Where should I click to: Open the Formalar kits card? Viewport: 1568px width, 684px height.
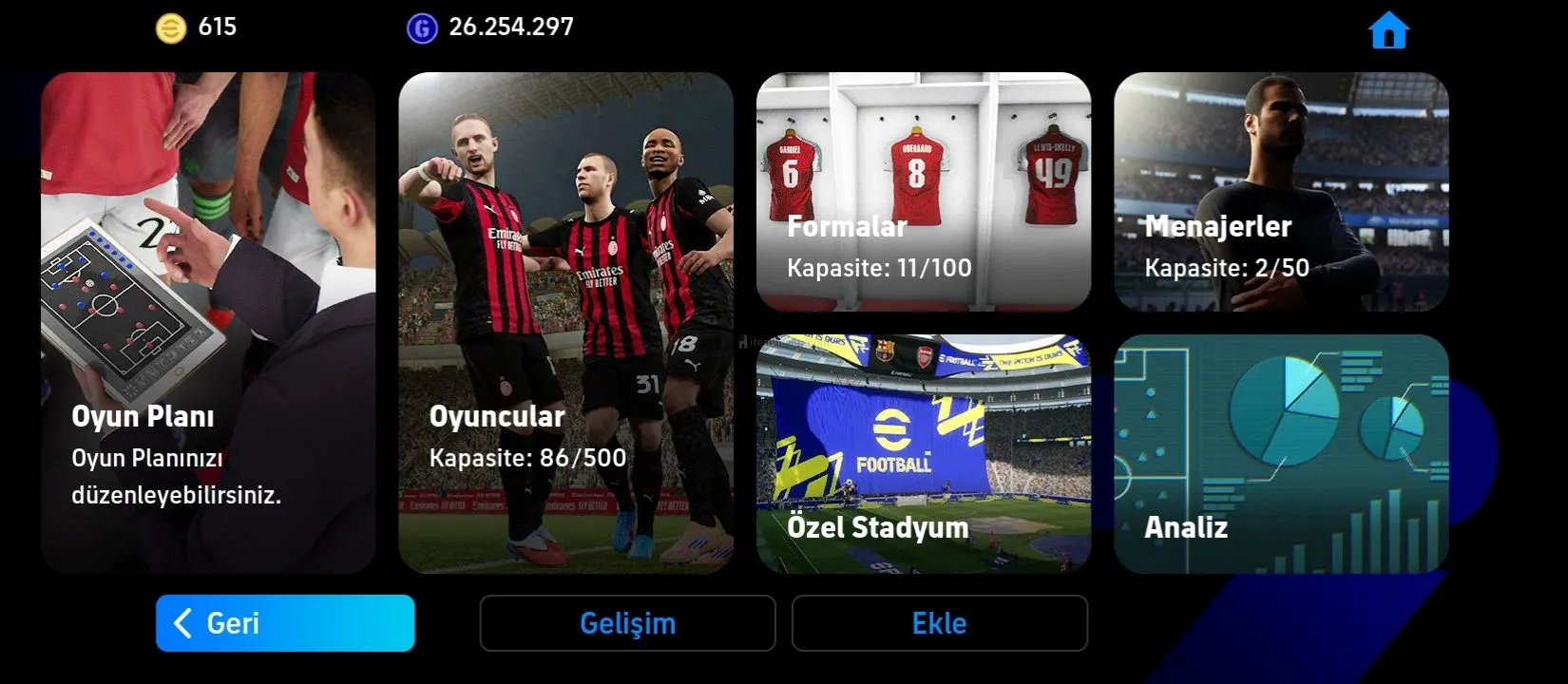[923, 192]
